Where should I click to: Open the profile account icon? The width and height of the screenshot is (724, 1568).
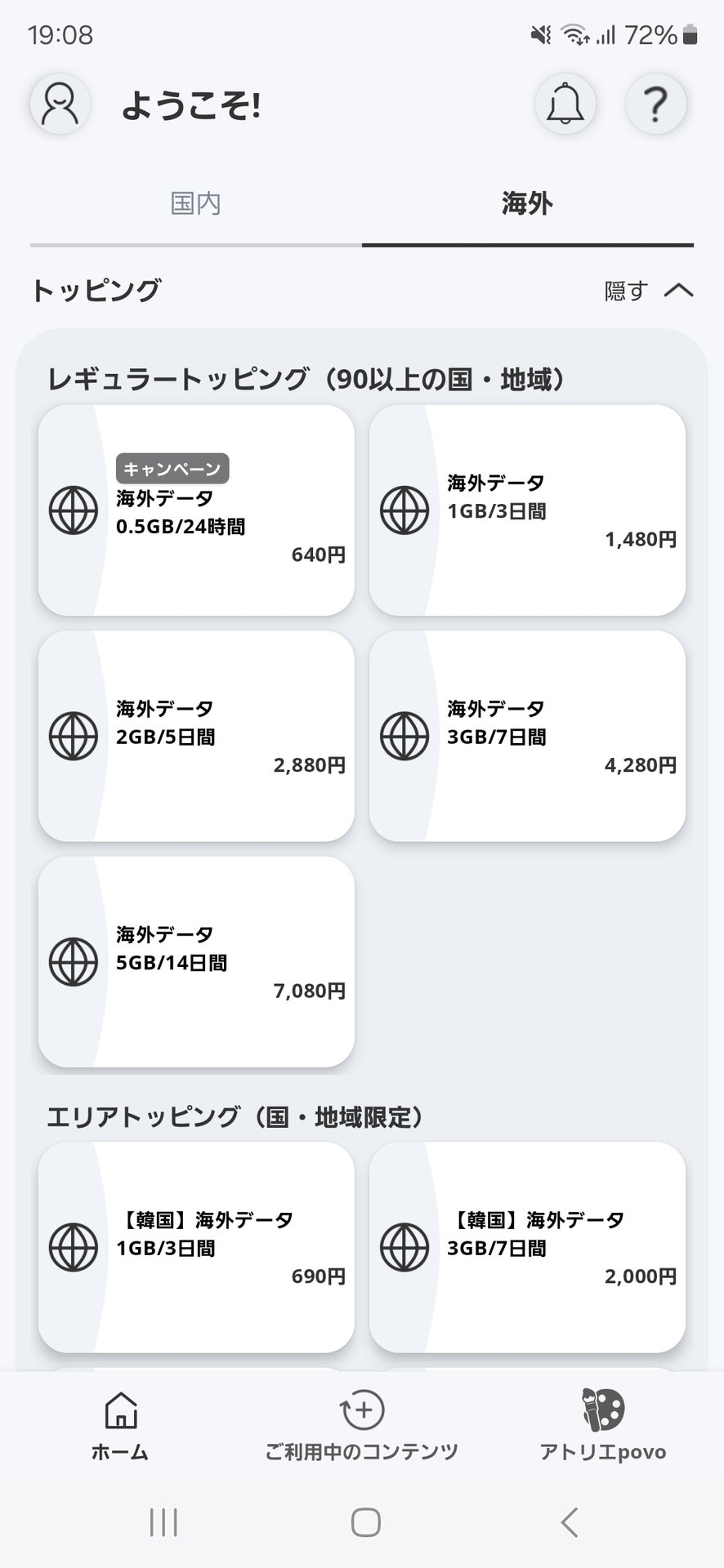pos(58,104)
